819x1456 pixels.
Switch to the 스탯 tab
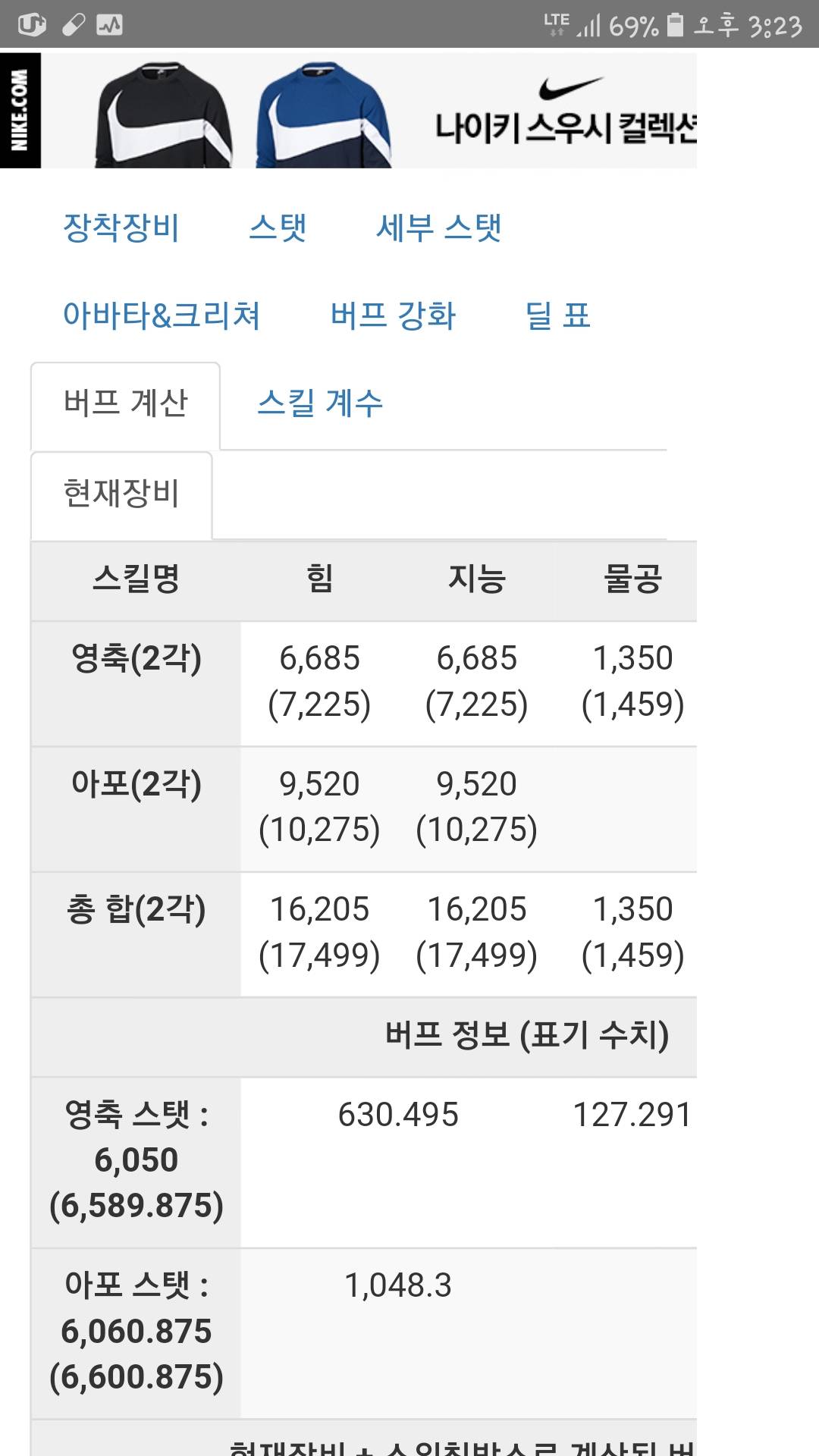[x=278, y=227]
